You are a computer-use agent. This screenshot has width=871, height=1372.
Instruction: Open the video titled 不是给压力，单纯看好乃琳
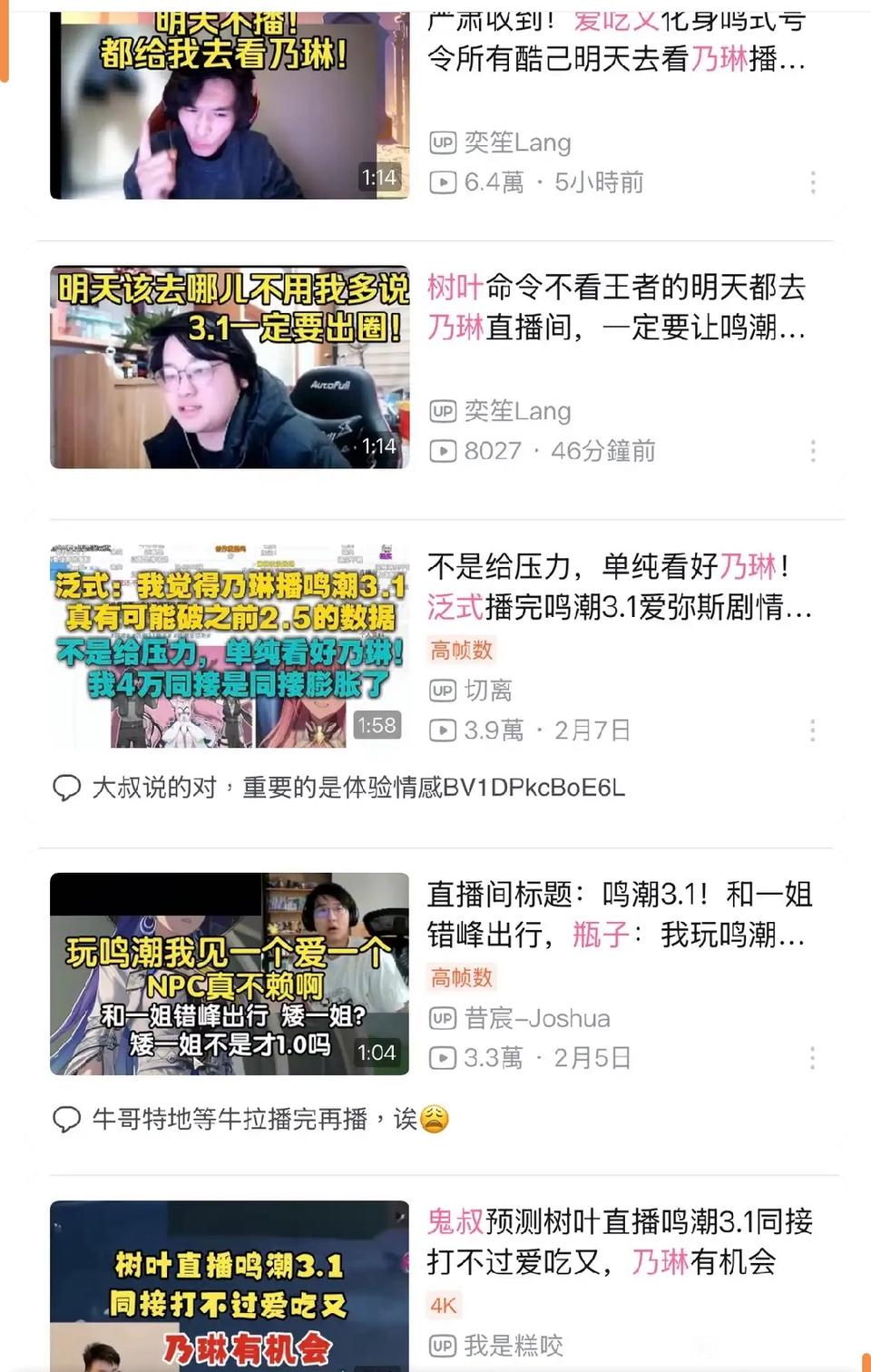coord(616,586)
